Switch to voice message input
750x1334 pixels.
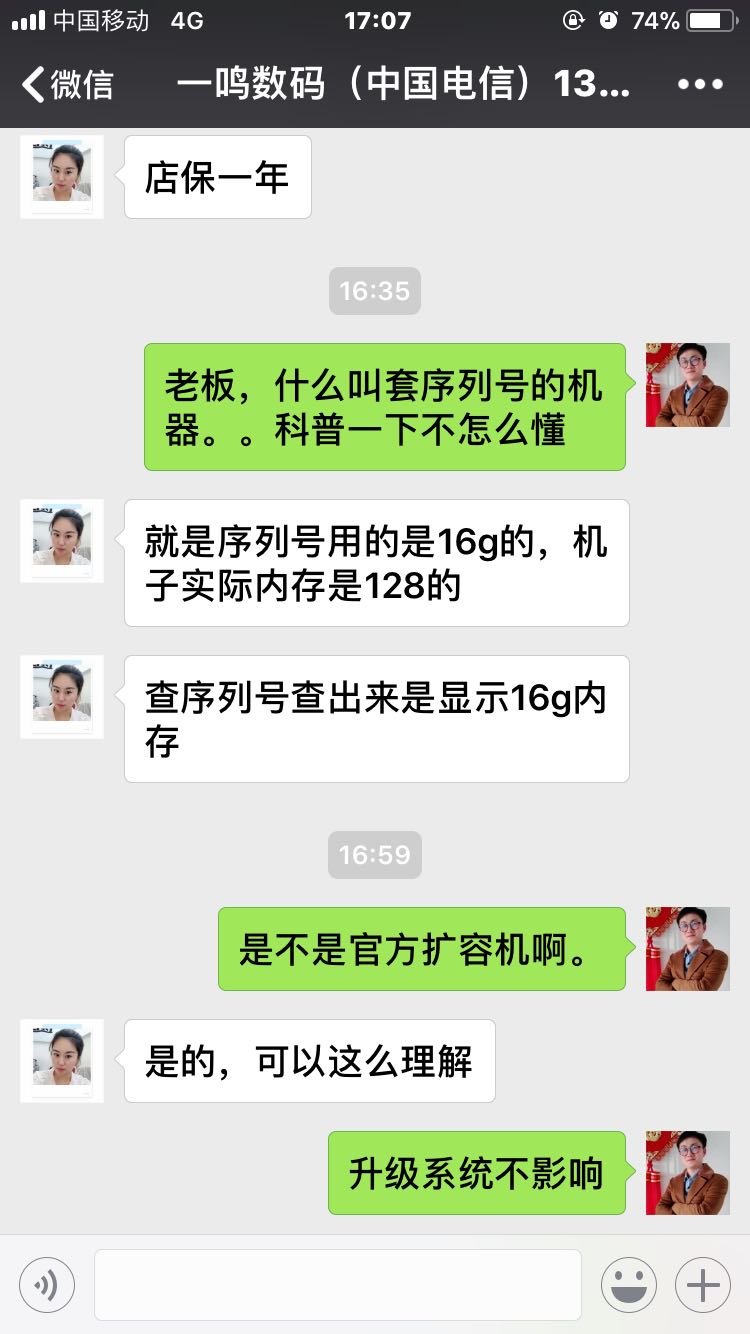(x=47, y=1284)
